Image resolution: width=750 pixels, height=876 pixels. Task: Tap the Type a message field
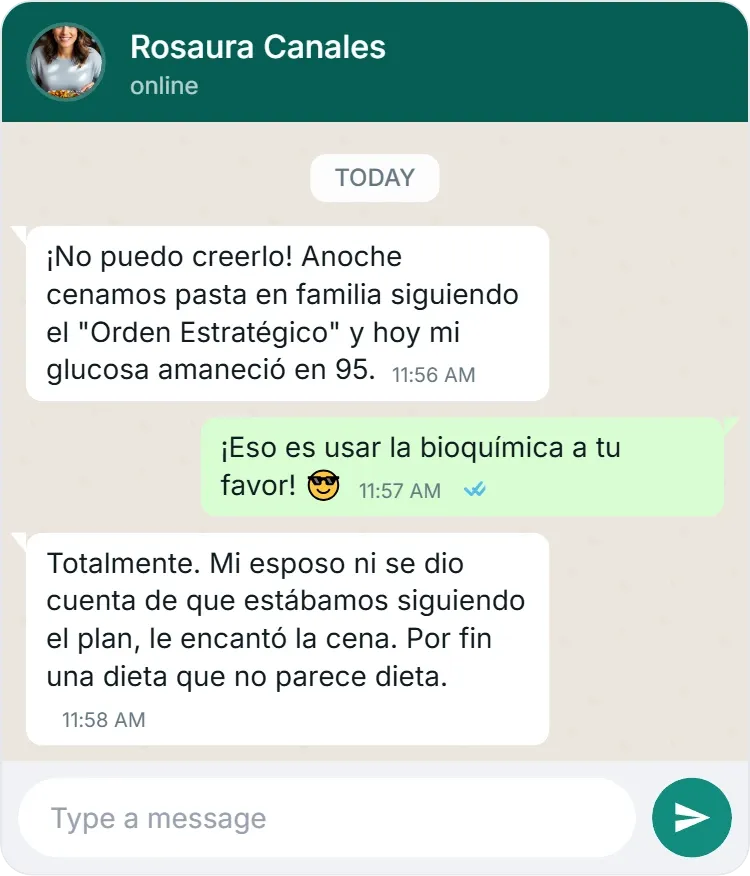(x=326, y=819)
